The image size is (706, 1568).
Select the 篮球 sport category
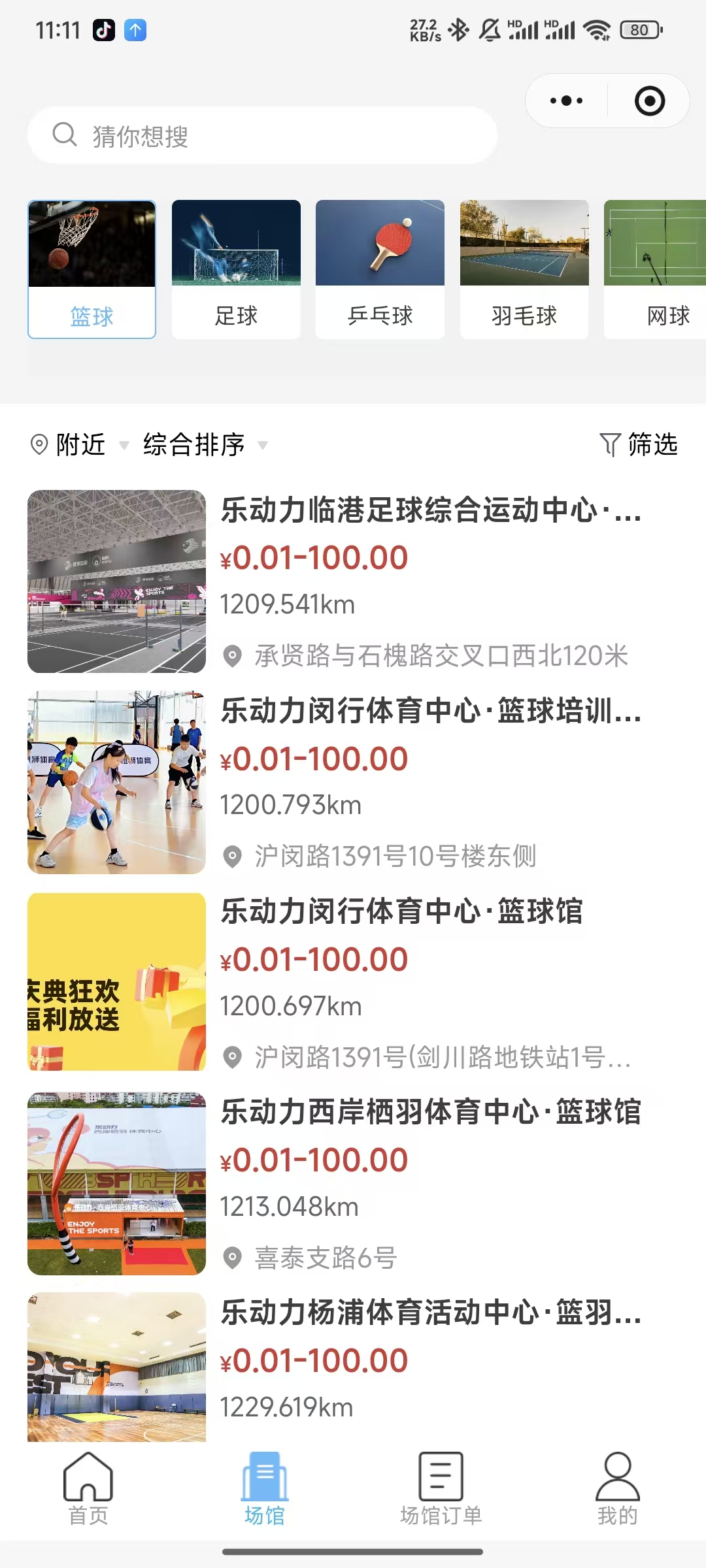point(92,269)
